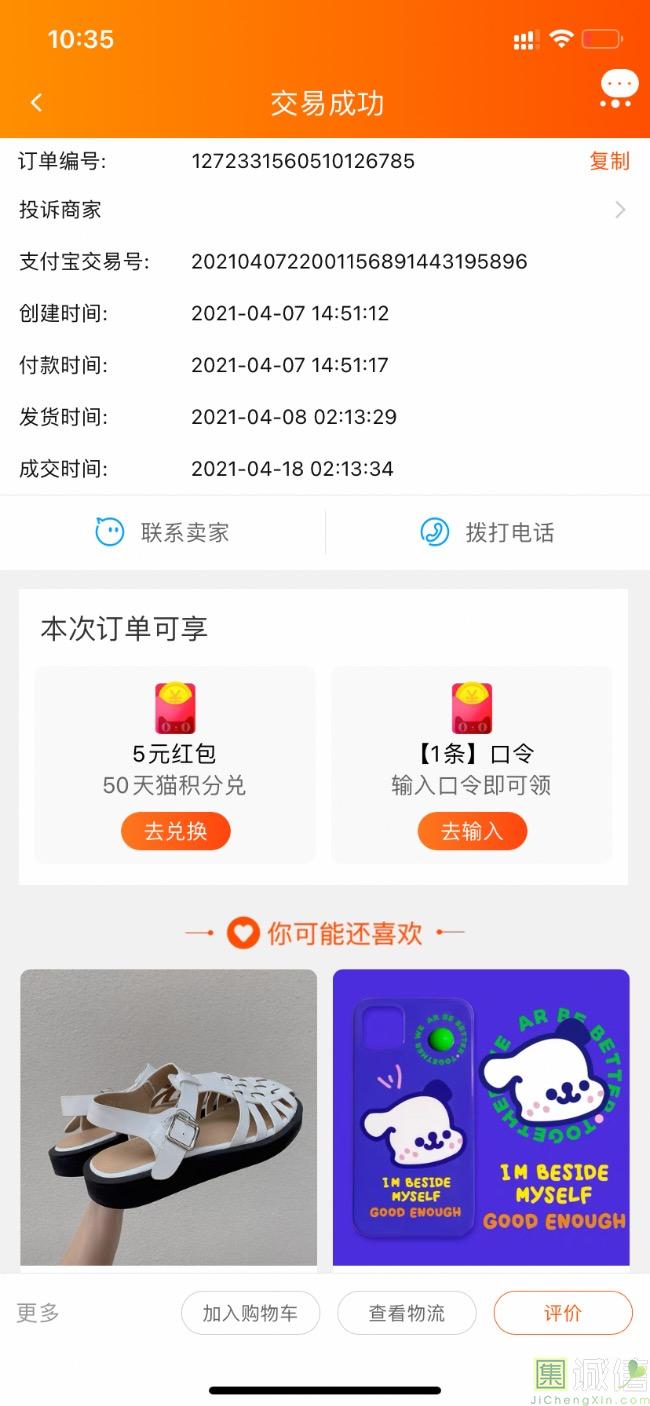Viewport: 650px width, 1406px height.
Task: Open the white sandals product card
Action: (x=169, y=1117)
